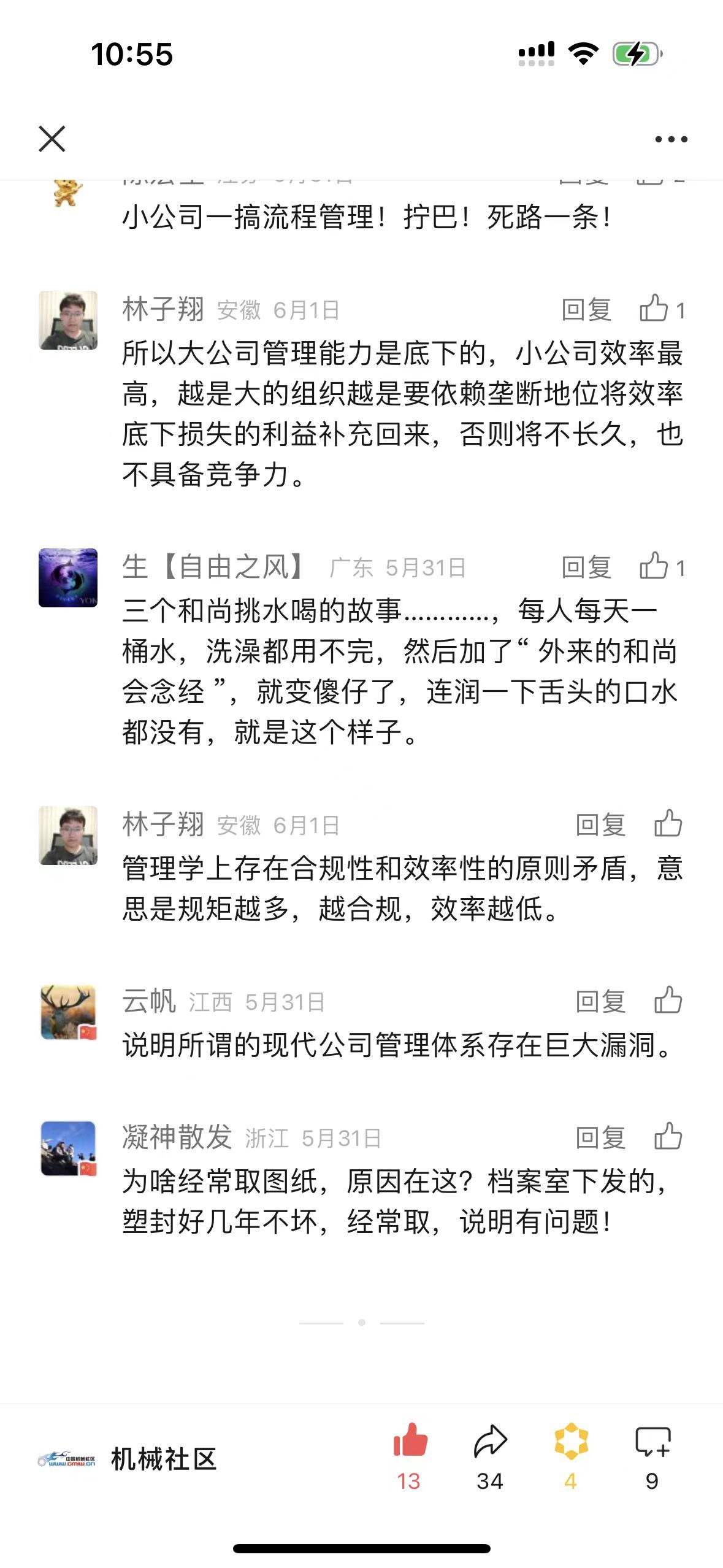Reply to 凝神散发's comment
Image resolution: width=723 pixels, height=1568 pixels.
coord(600,1138)
